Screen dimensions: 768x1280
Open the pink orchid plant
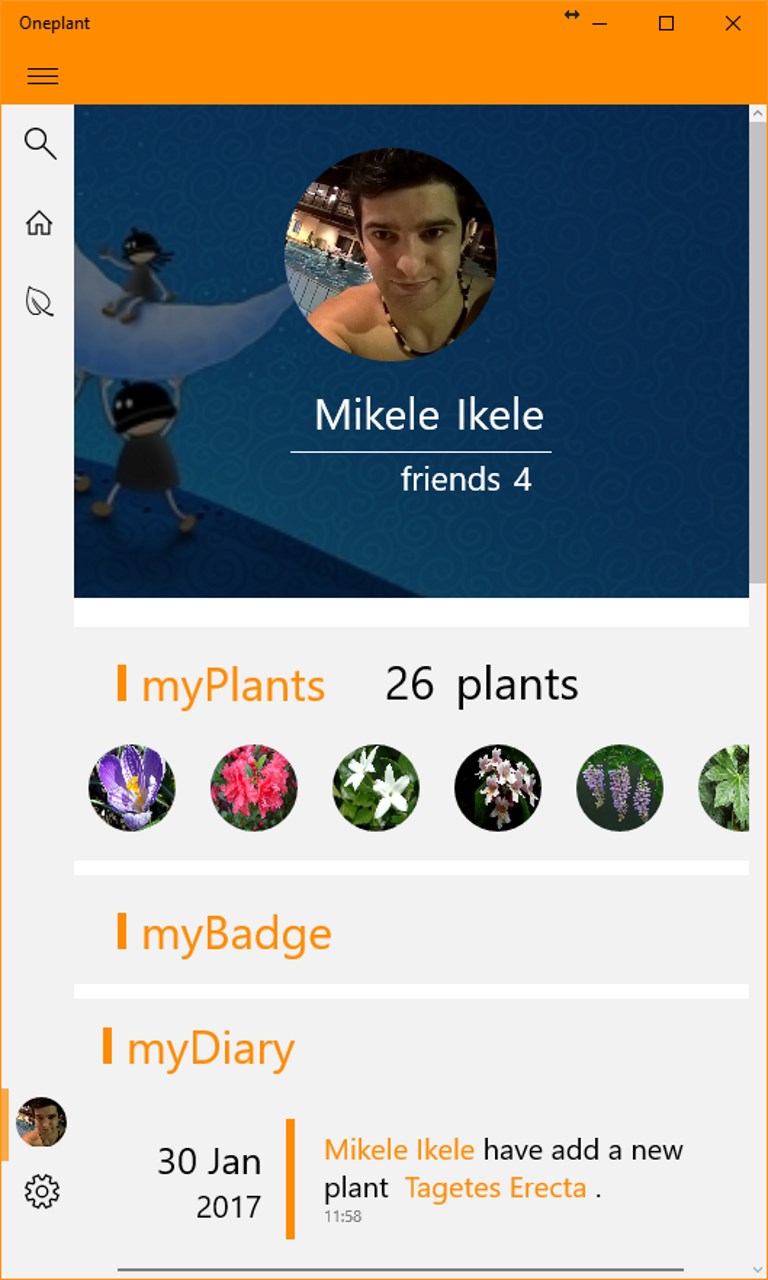pyautogui.click(x=498, y=788)
